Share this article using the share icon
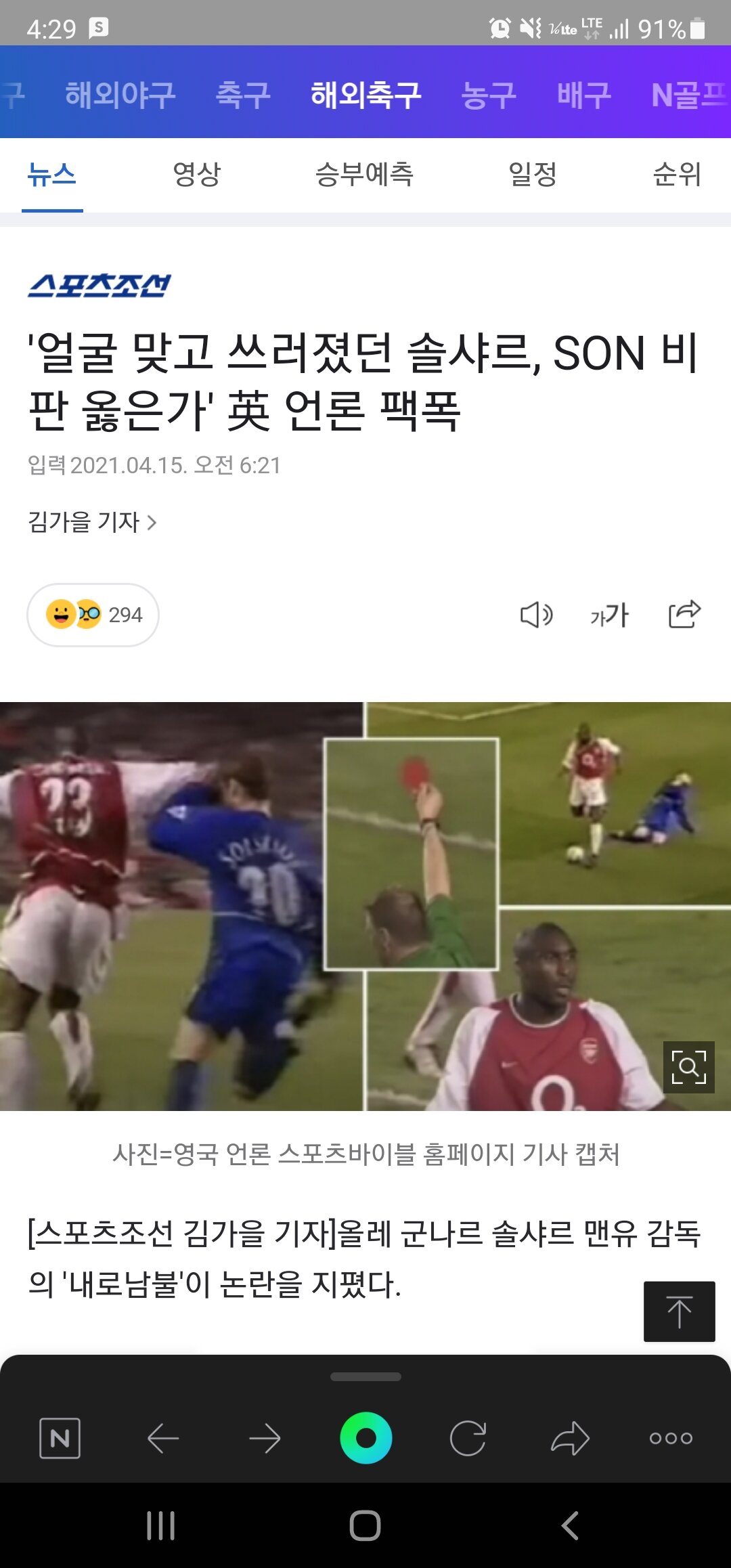This screenshot has height=1568, width=731. tap(684, 614)
